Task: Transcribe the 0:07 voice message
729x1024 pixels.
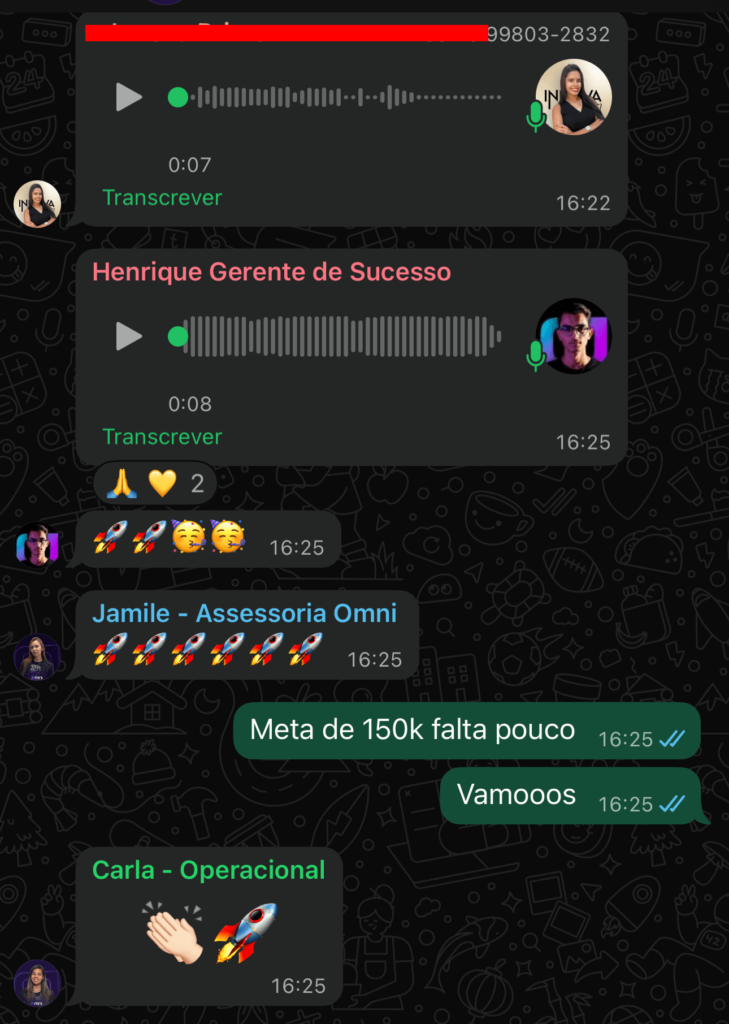Action: (162, 197)
